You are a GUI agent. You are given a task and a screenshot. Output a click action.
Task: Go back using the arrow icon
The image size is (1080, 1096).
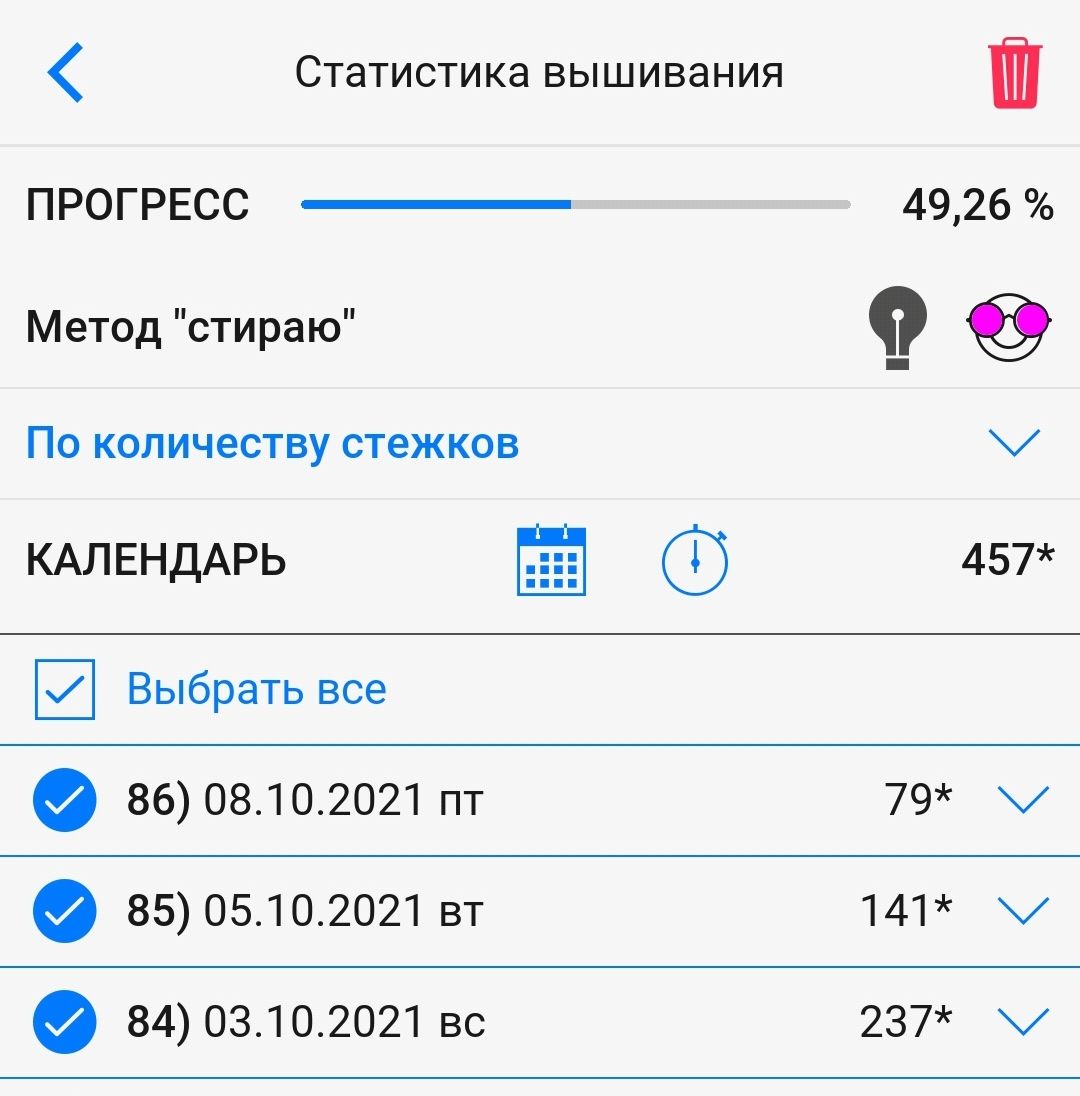pyautogui.click(x=65, y=73)
